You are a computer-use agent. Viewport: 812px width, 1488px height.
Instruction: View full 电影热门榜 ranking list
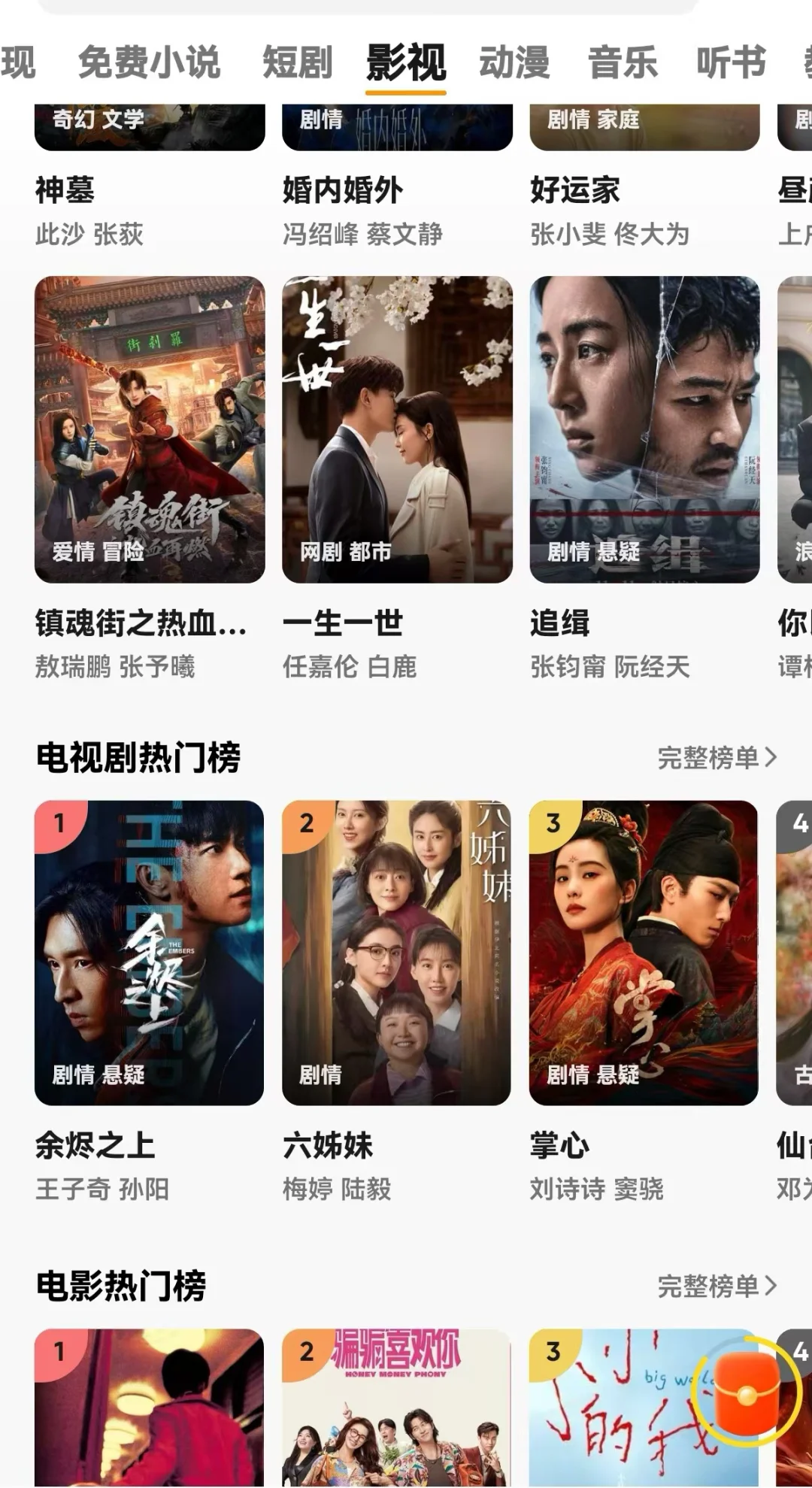click(x=717, y=1286)
